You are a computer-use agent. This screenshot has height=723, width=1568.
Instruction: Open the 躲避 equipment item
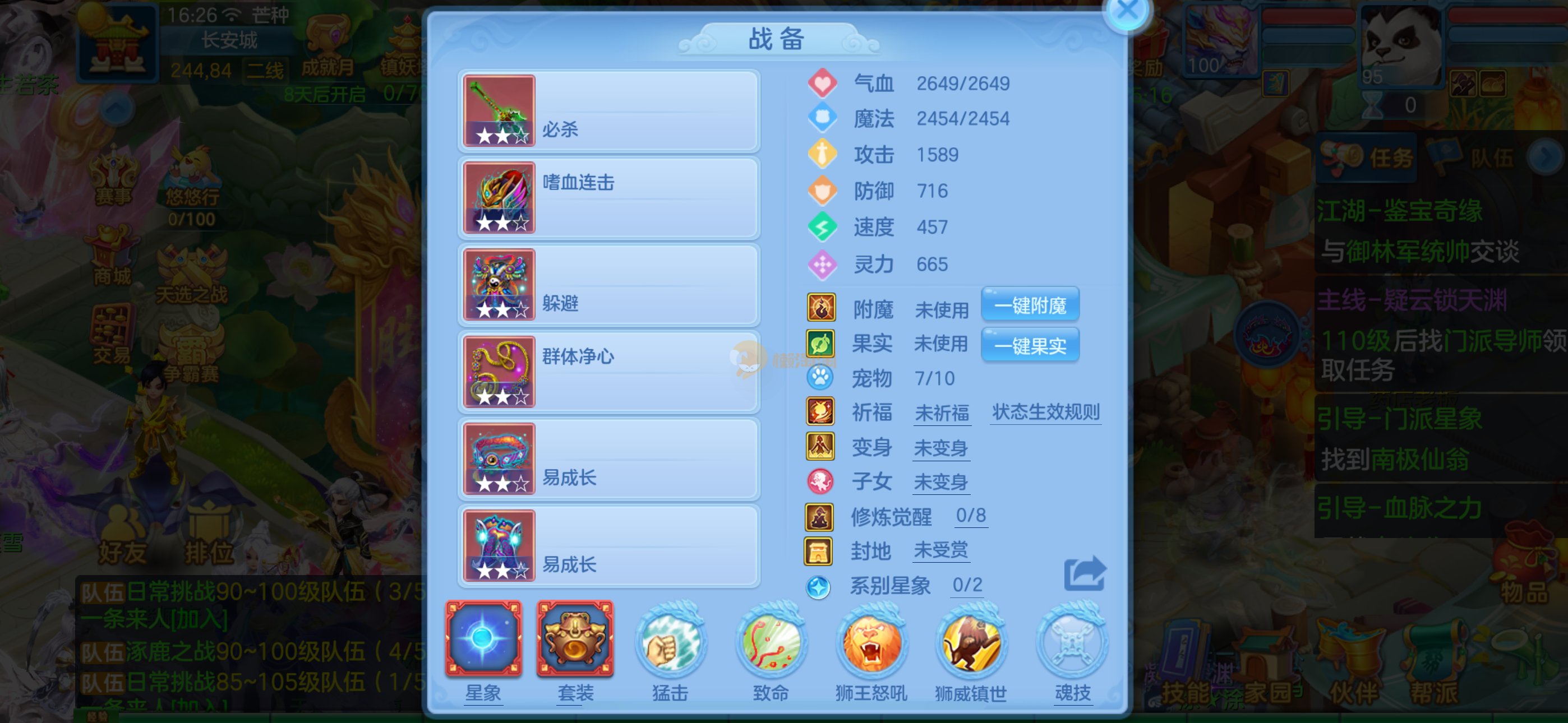tap(608, 285)
